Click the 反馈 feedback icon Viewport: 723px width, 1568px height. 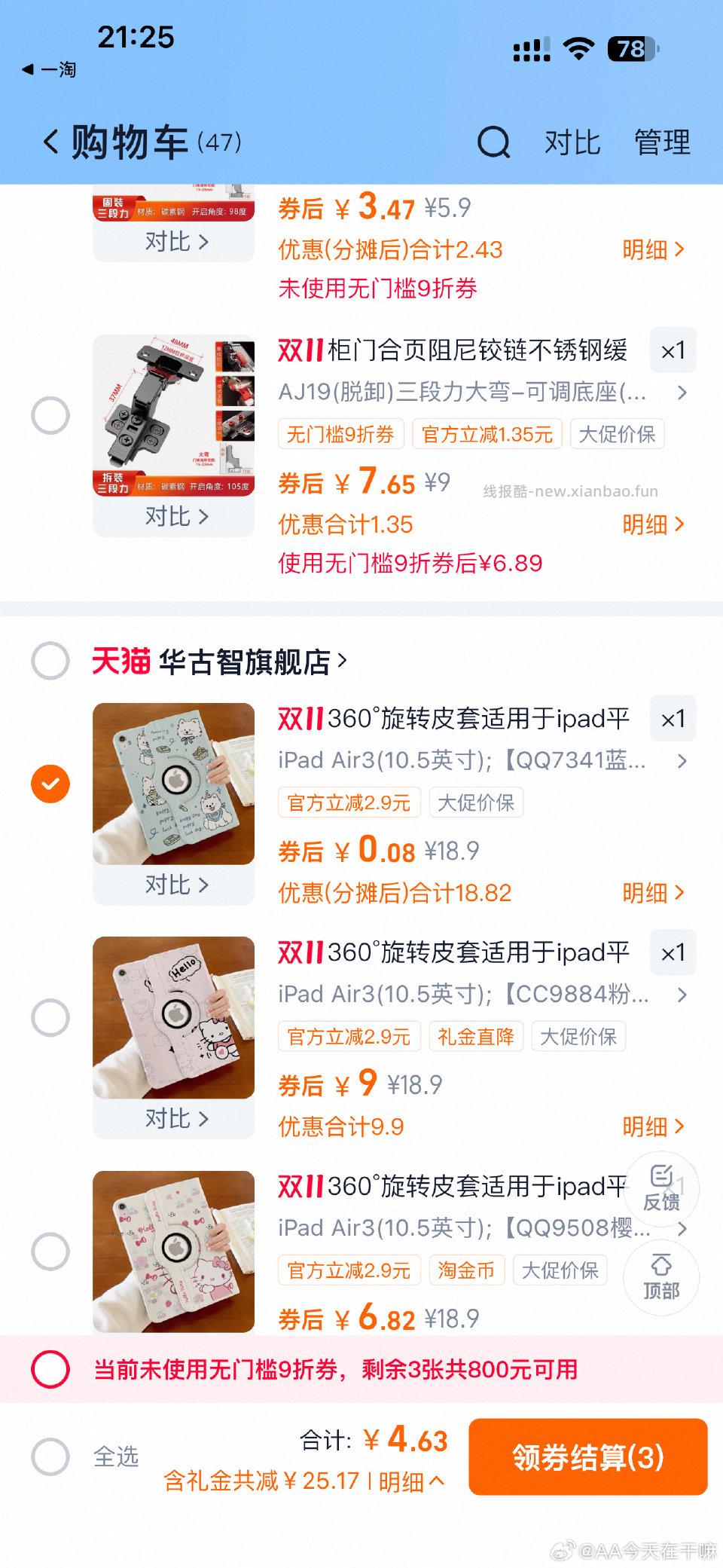[660, 1189]
